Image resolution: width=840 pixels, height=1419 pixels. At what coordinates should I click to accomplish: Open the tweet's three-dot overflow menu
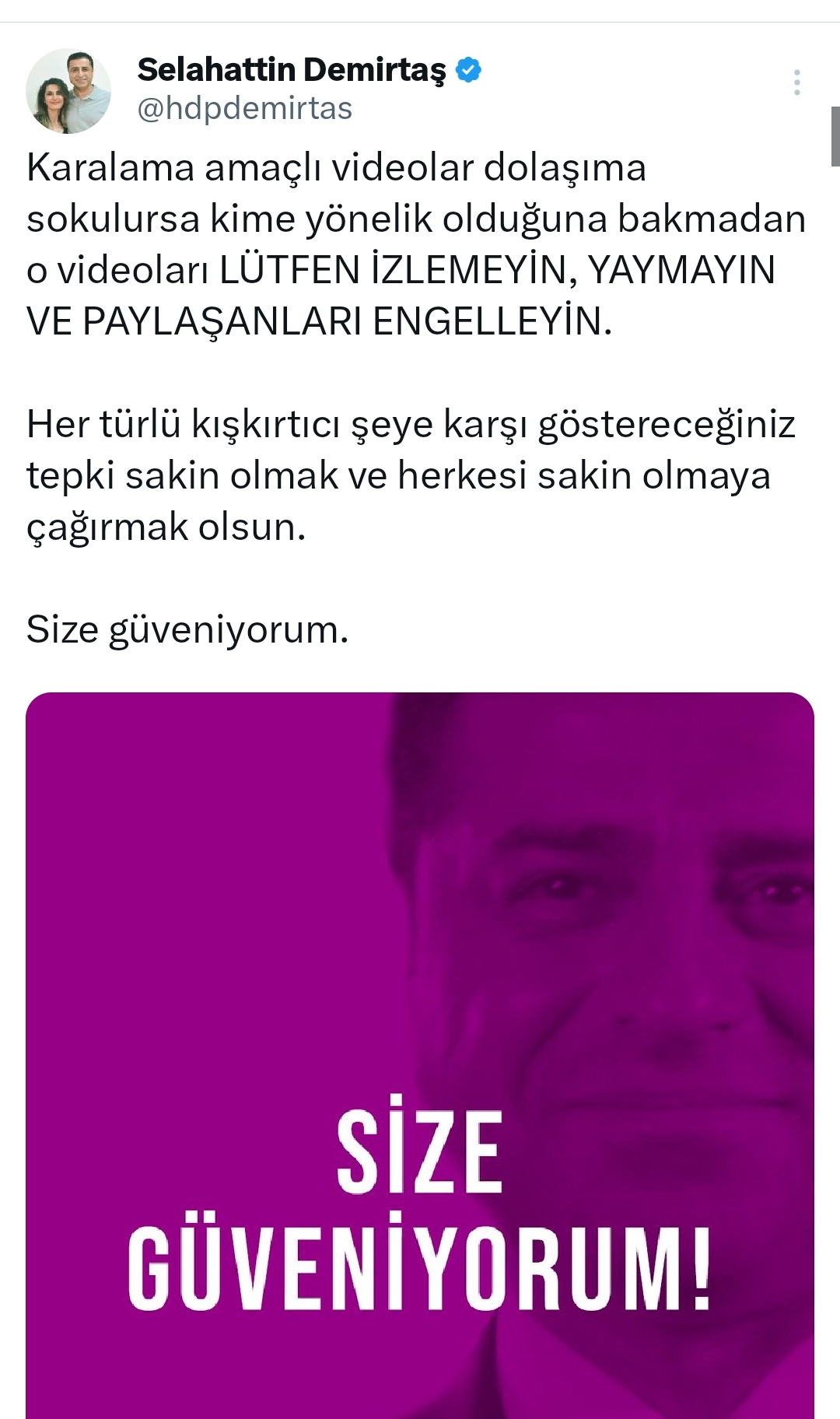(x=796, y=82)
